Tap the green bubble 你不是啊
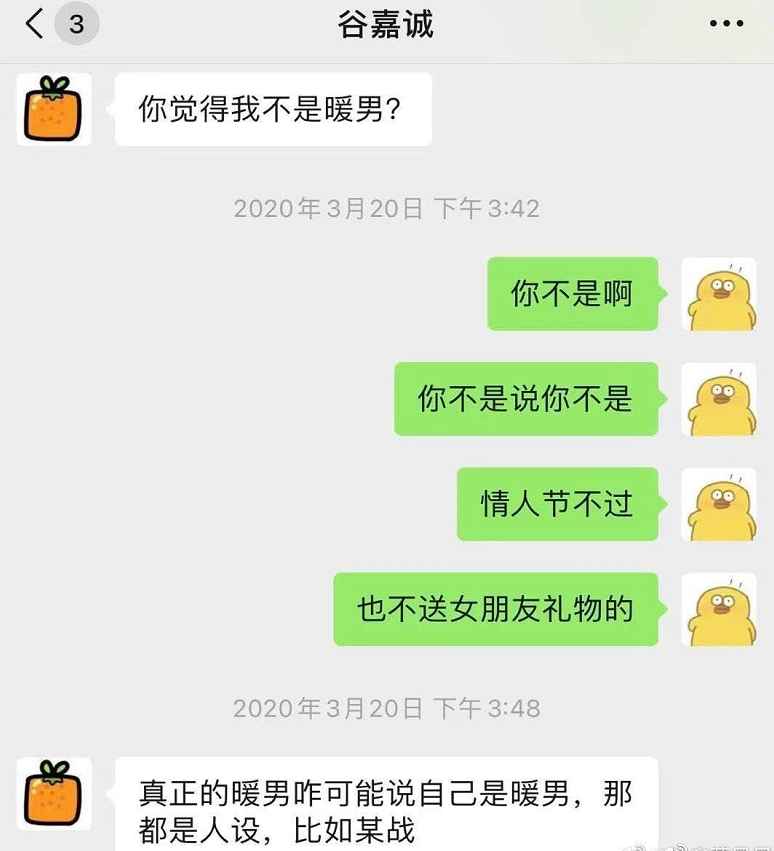This screenshot has height=851, width=774. tap(572, 295)
